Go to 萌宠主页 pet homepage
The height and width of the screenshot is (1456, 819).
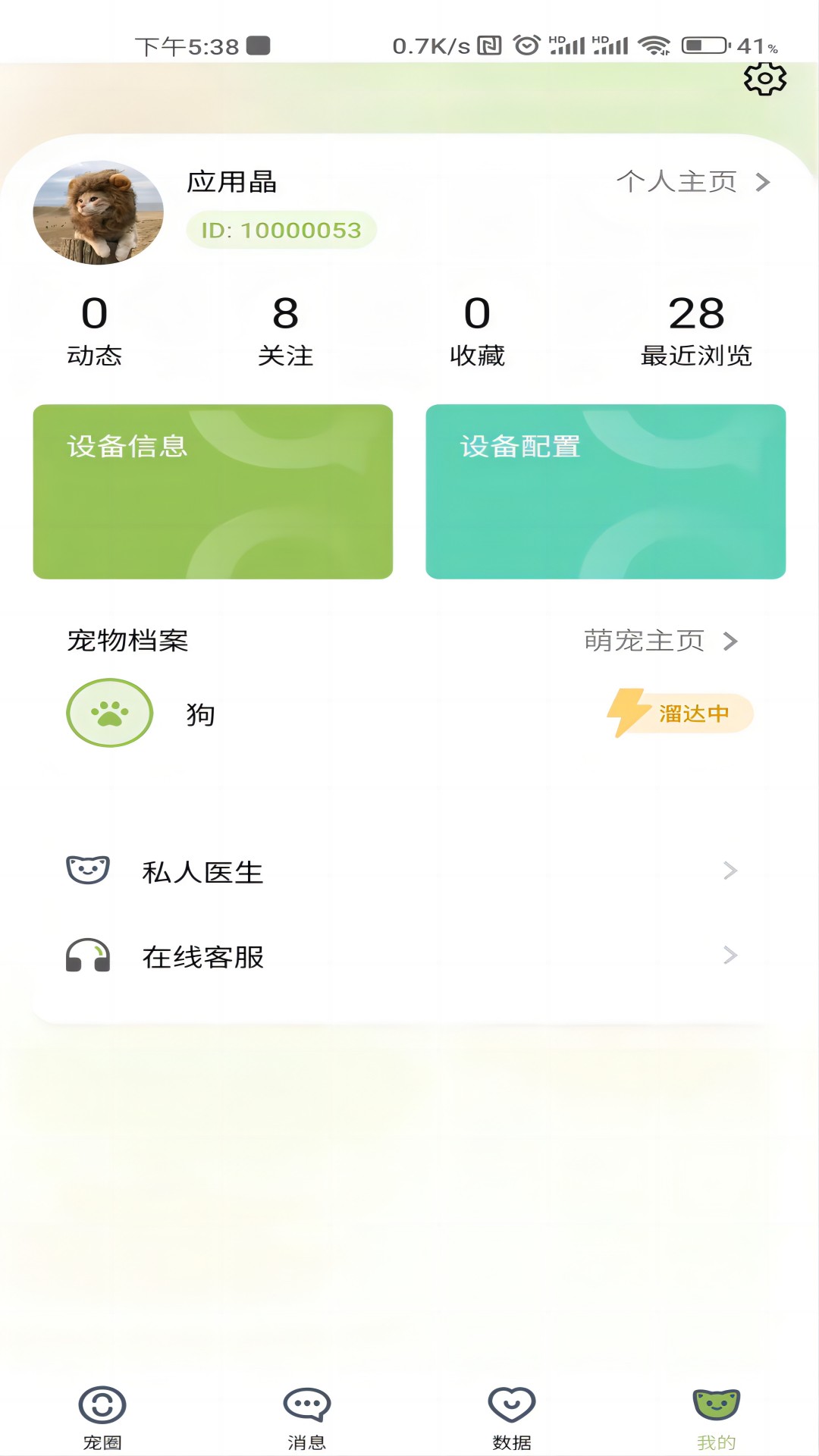pos(660,641)
